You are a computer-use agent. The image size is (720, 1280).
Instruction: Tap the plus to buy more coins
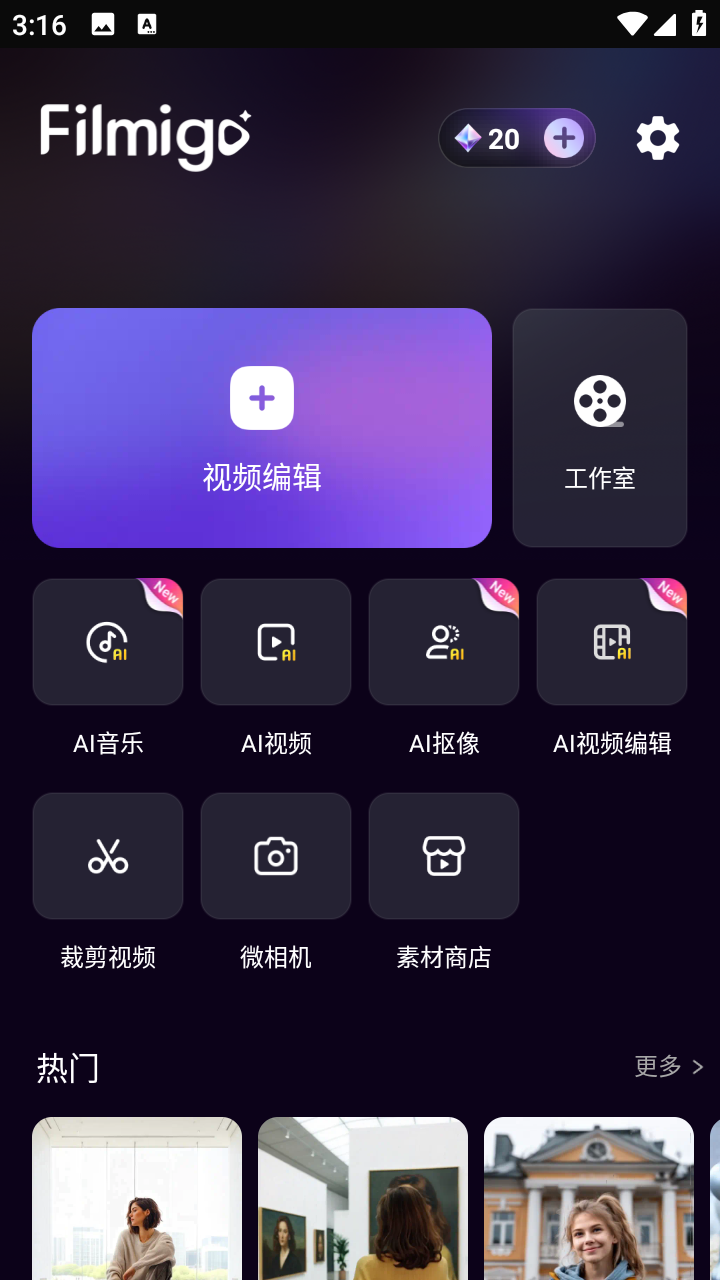pos(563,137)
